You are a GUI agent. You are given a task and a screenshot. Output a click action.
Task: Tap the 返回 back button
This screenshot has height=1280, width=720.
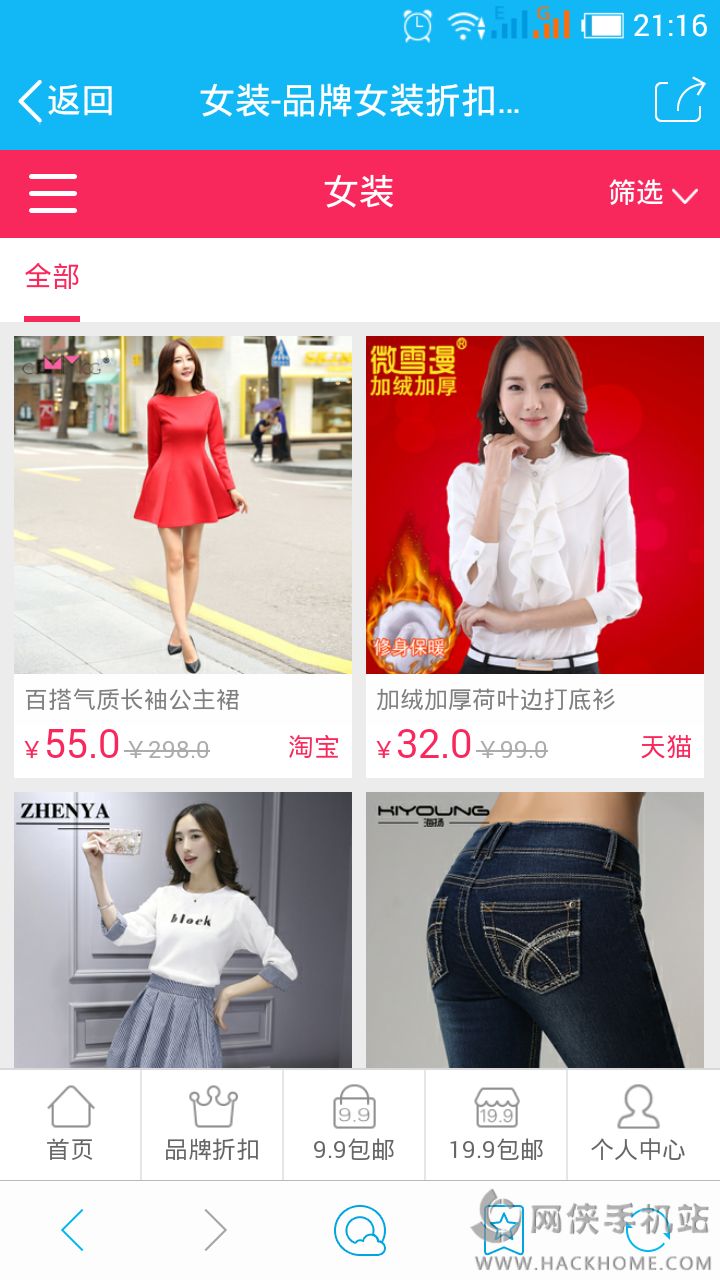click(66, 101)
